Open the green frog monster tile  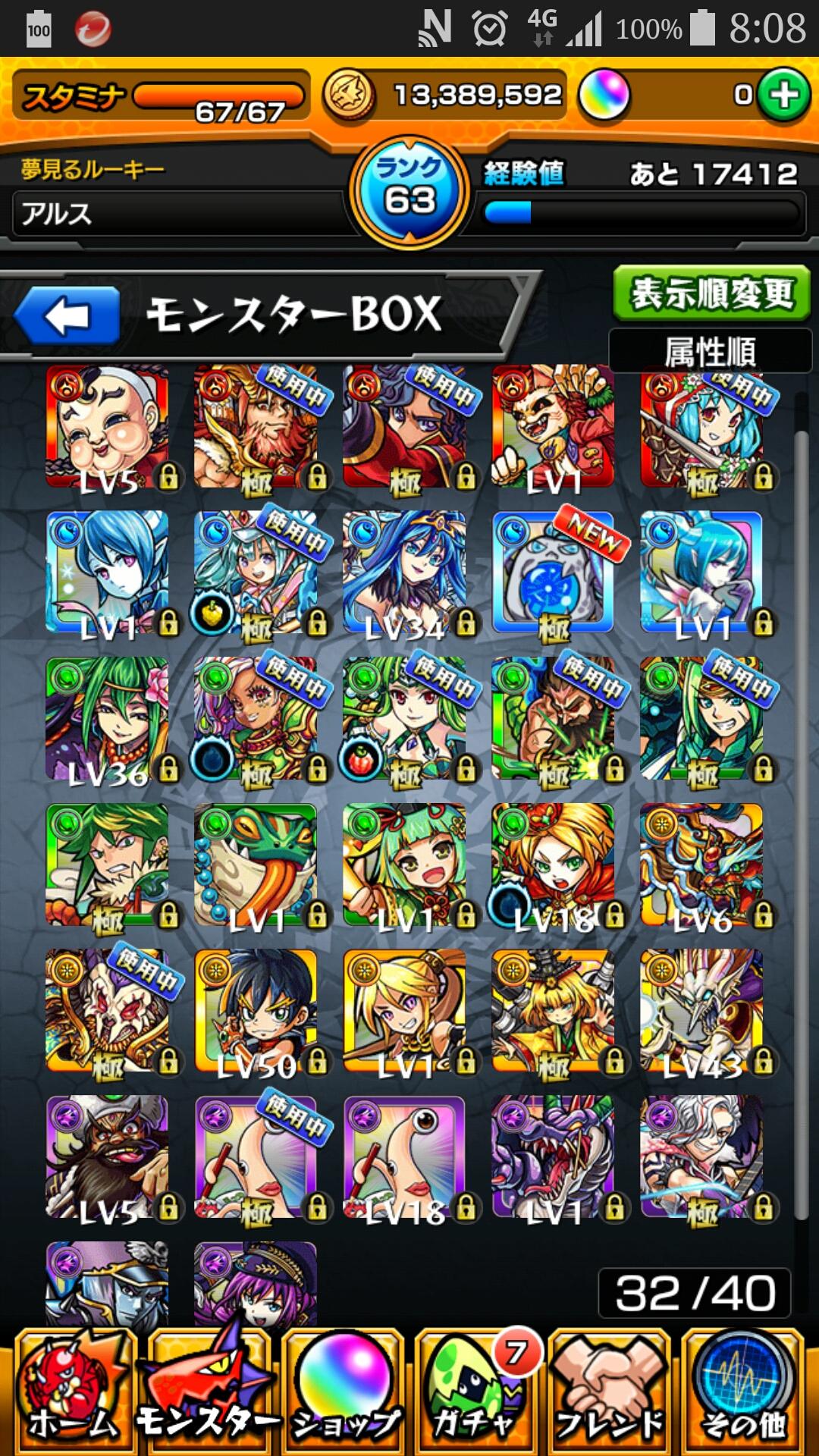(x=256, y=866)
